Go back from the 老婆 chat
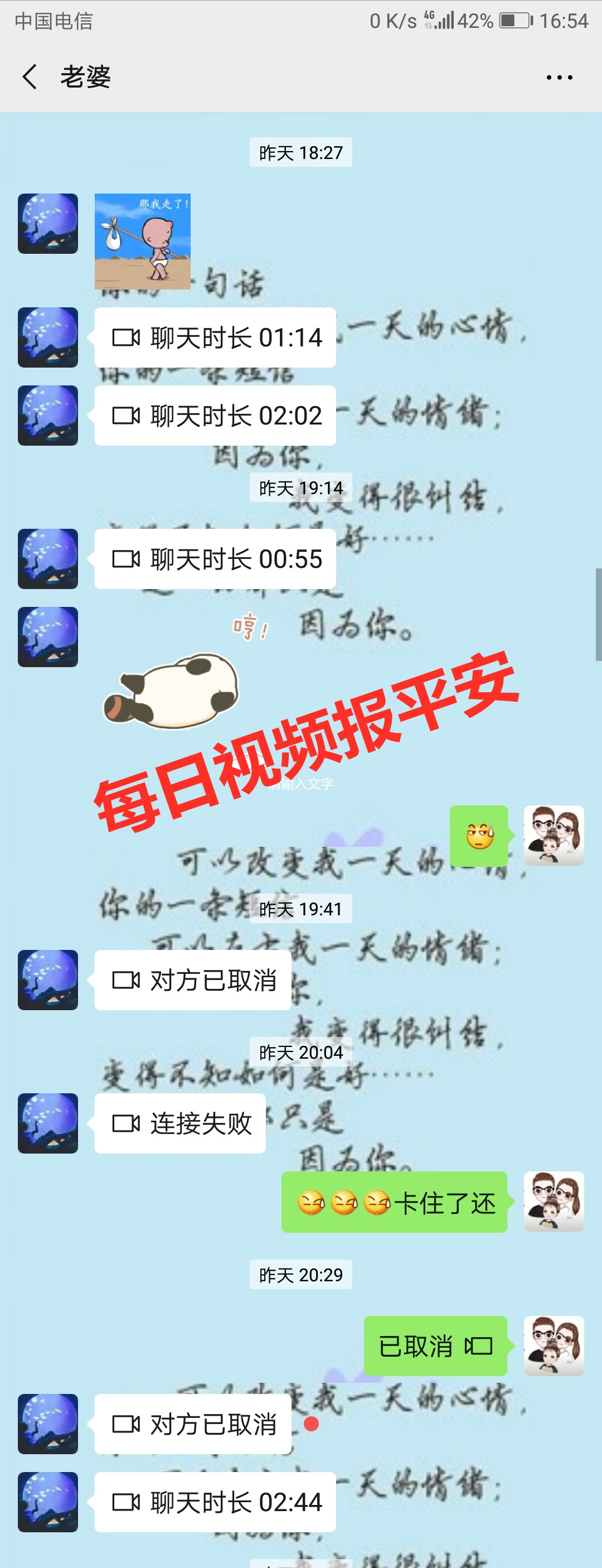 point(29,78)
